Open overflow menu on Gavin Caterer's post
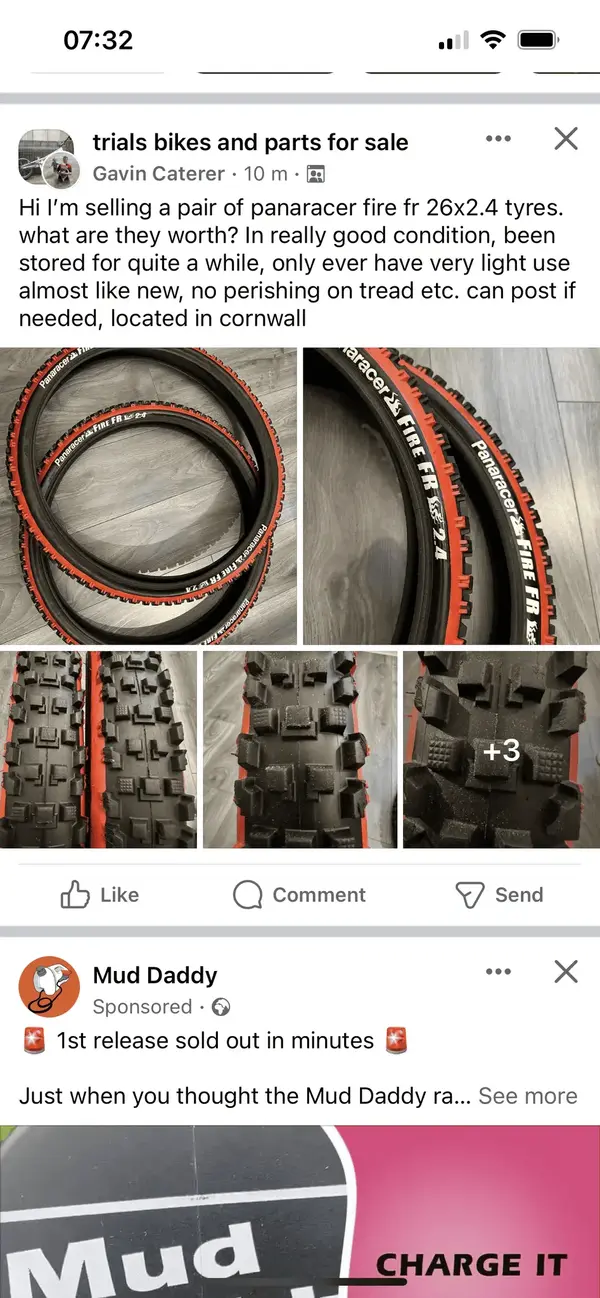Screen dimensions: 600x1298 click(x=498, y=139)
